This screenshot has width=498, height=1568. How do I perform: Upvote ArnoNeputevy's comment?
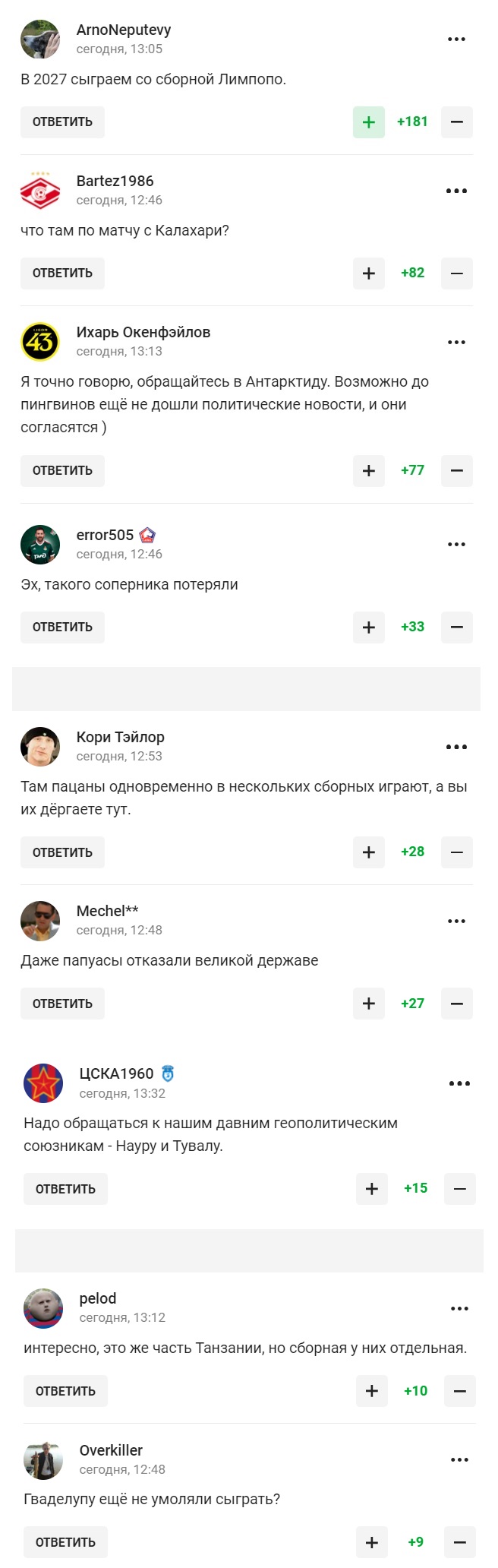coord(369,122)
